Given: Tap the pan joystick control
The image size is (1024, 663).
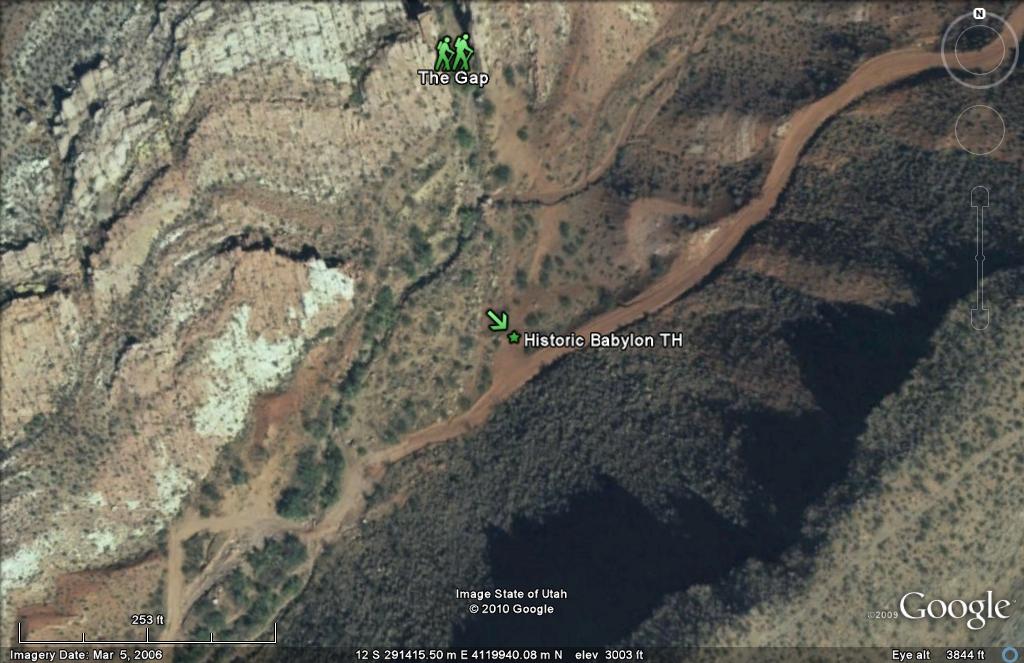Looking at the screenshot, I should click(979, 130).
